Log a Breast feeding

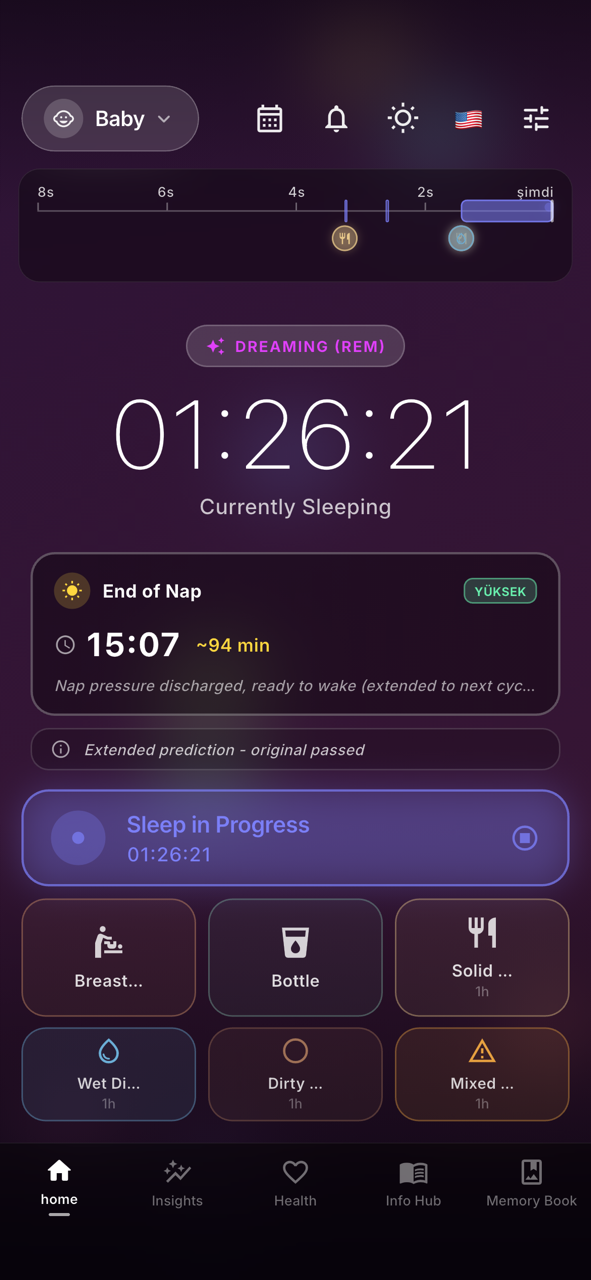point(108,957)
